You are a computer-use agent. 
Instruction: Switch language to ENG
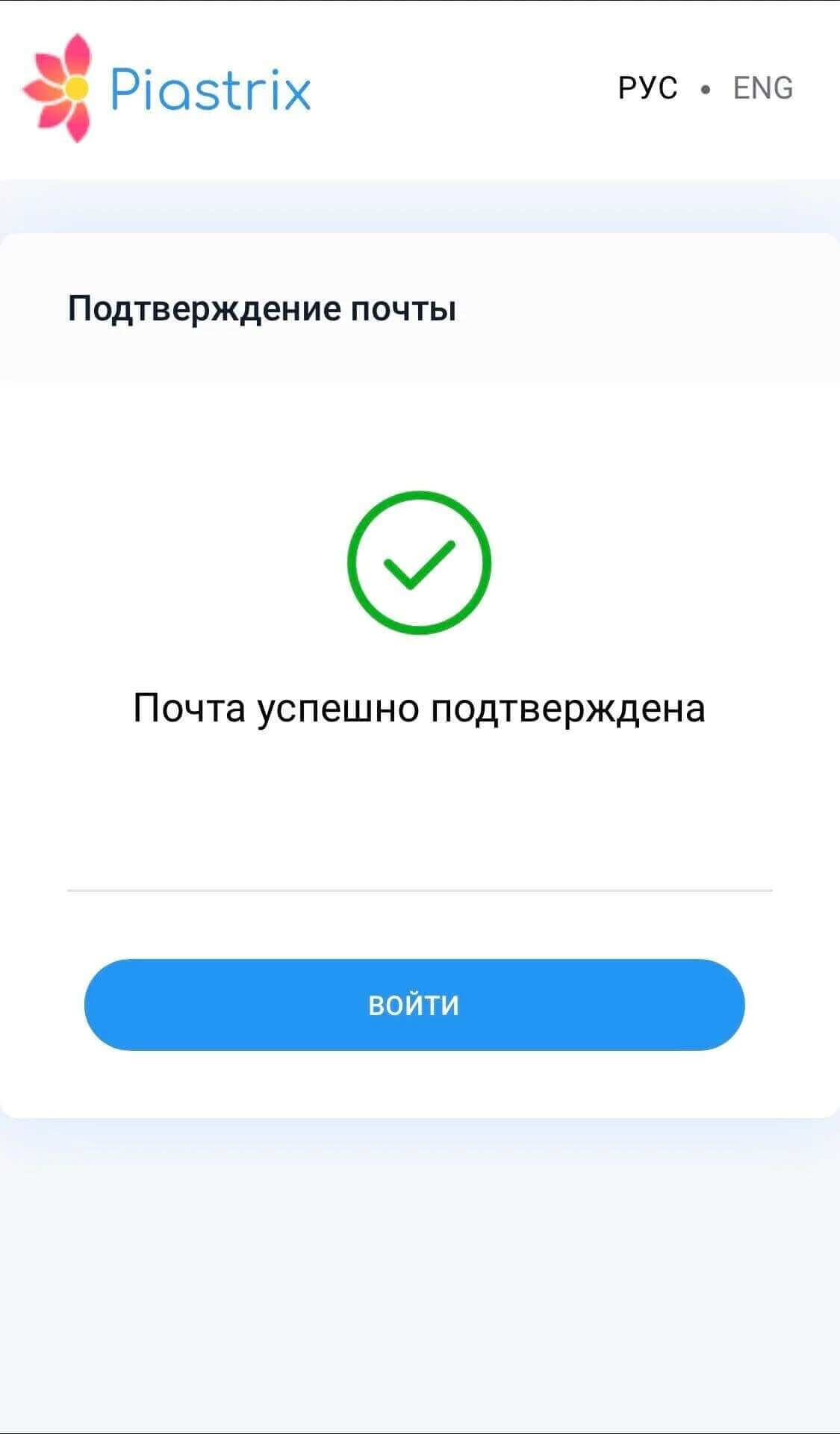[762, 88]
